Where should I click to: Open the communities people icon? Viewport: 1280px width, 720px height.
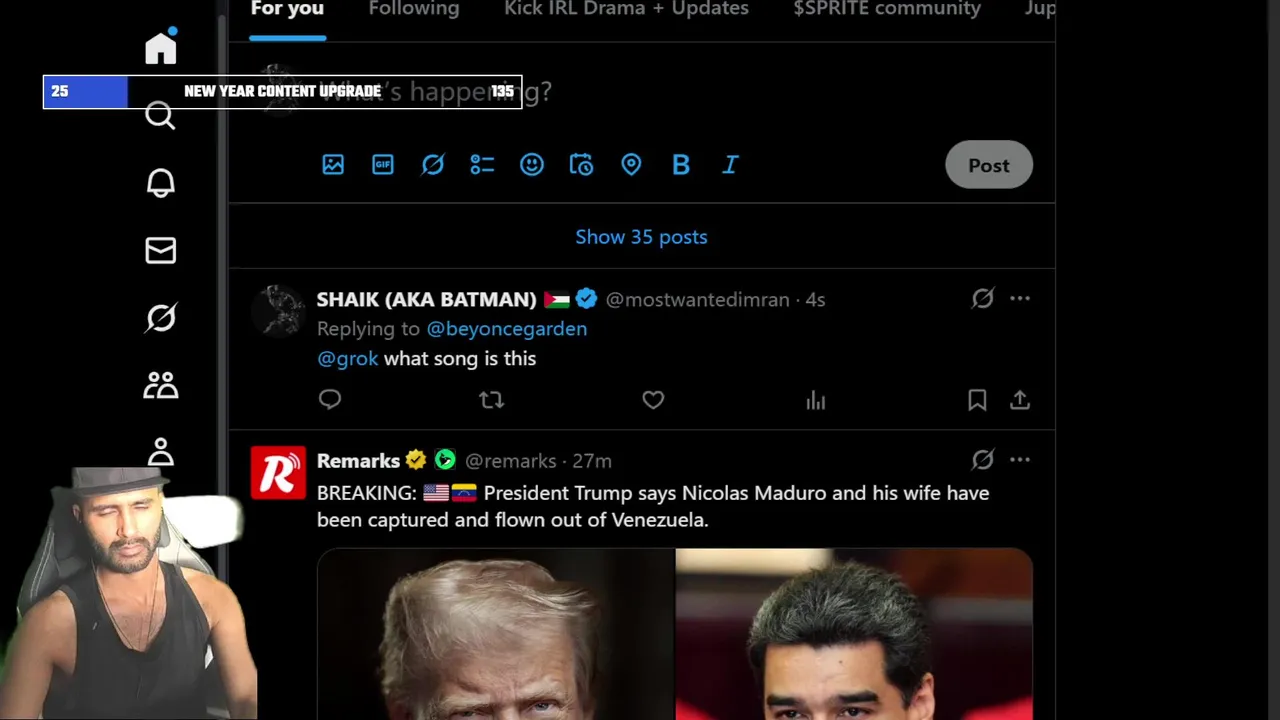point(160,385)
